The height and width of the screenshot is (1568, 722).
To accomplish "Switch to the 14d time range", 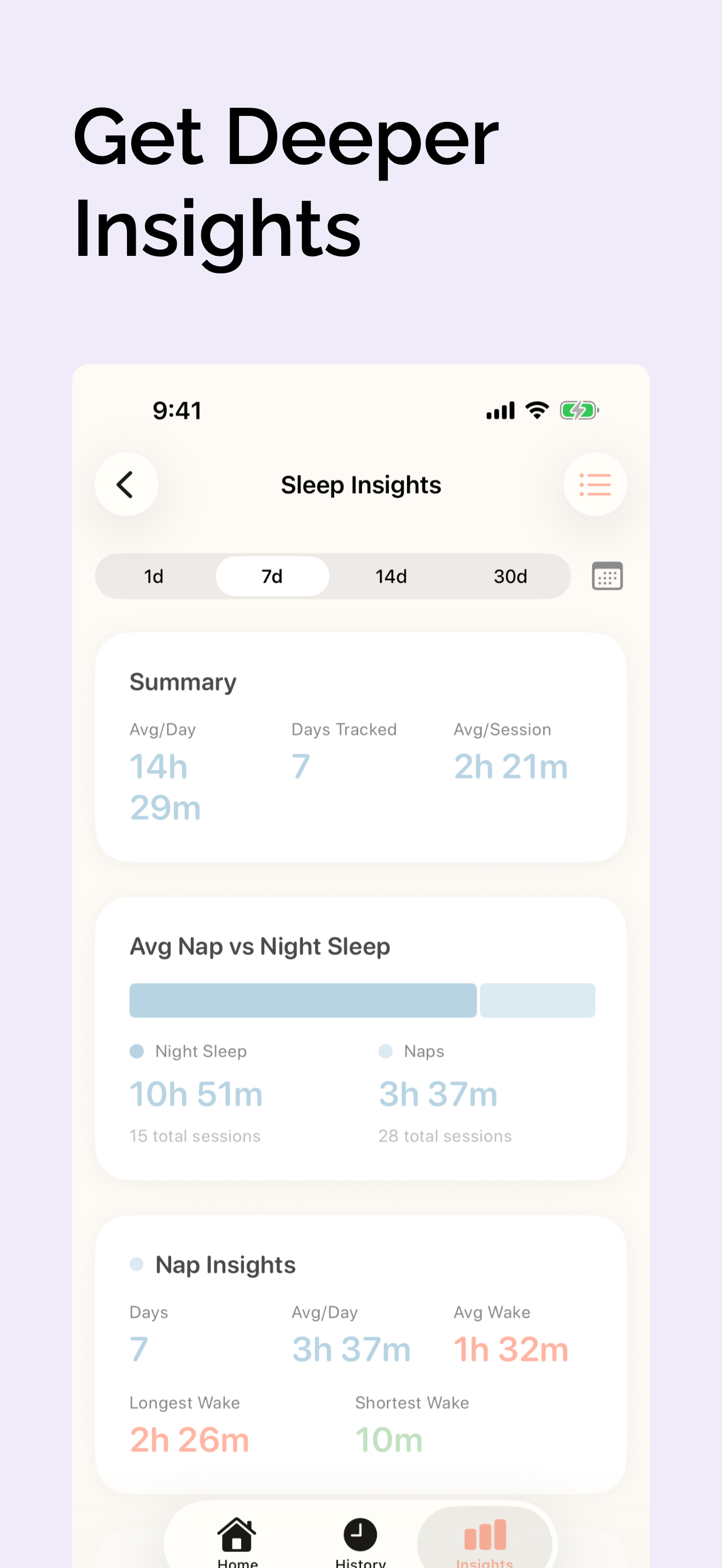I will pyautogui.click(x=390, y=576).
